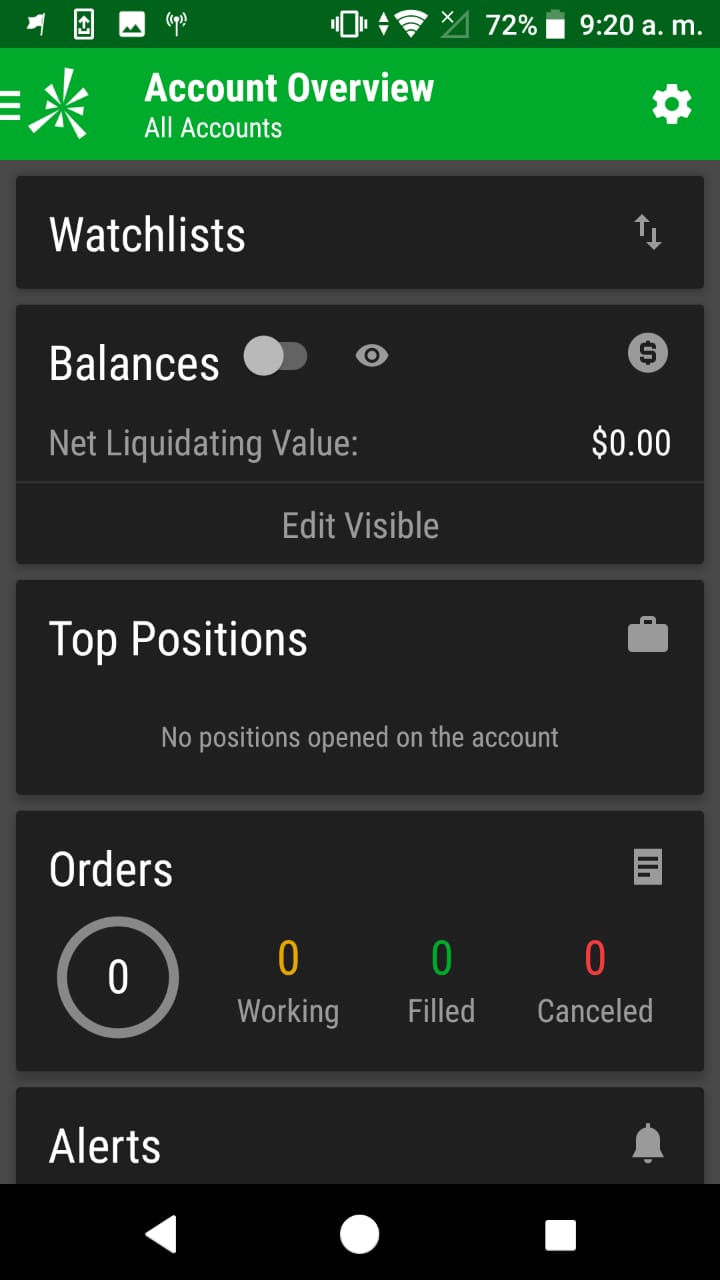Open the Alerts bell icon

648,1143
